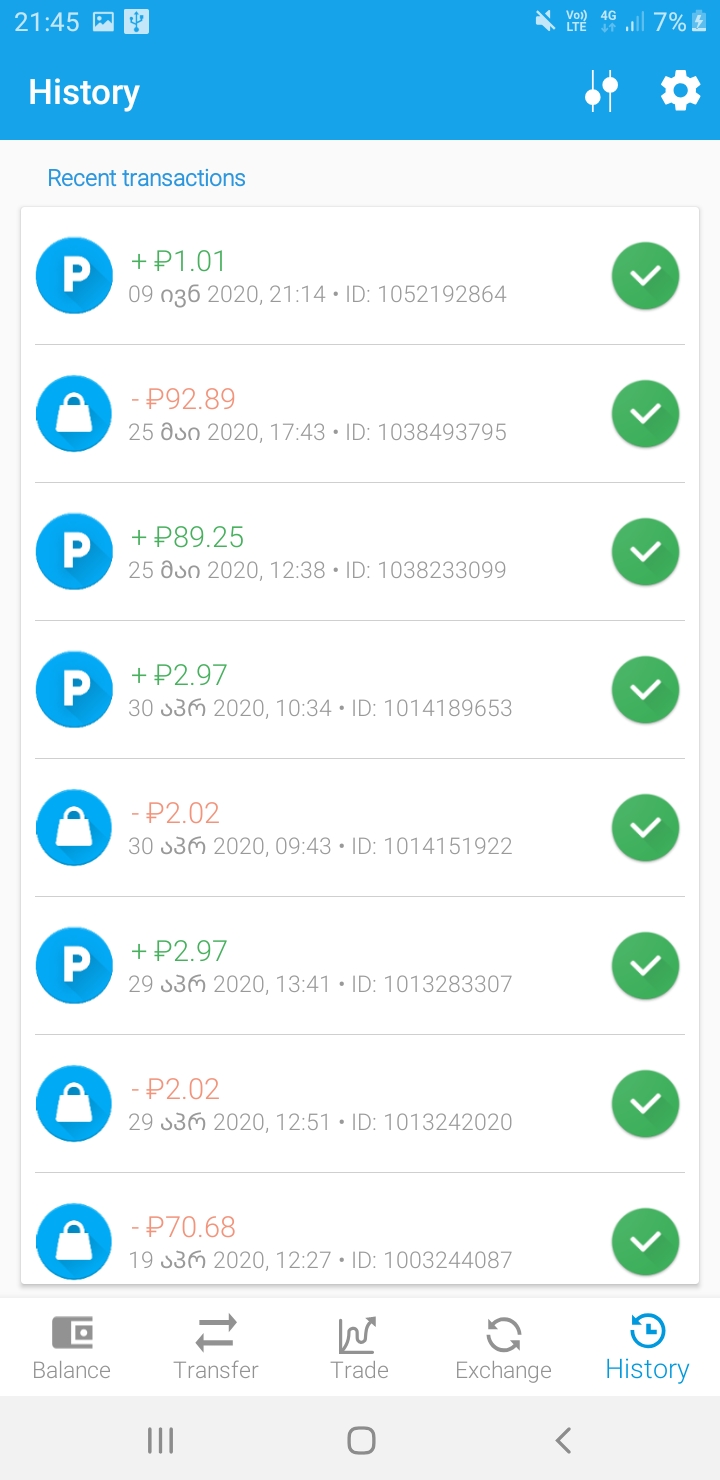Open settings from the gear icon
Screen dimensions: 720x1480
coord(680,92)
